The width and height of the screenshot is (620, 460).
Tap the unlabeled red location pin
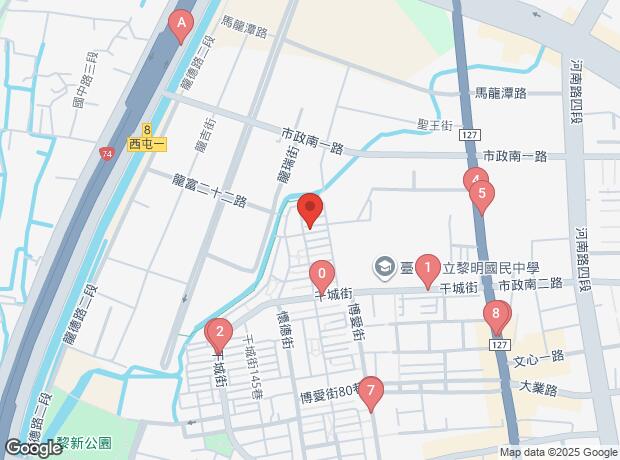[x=310, y=208]
